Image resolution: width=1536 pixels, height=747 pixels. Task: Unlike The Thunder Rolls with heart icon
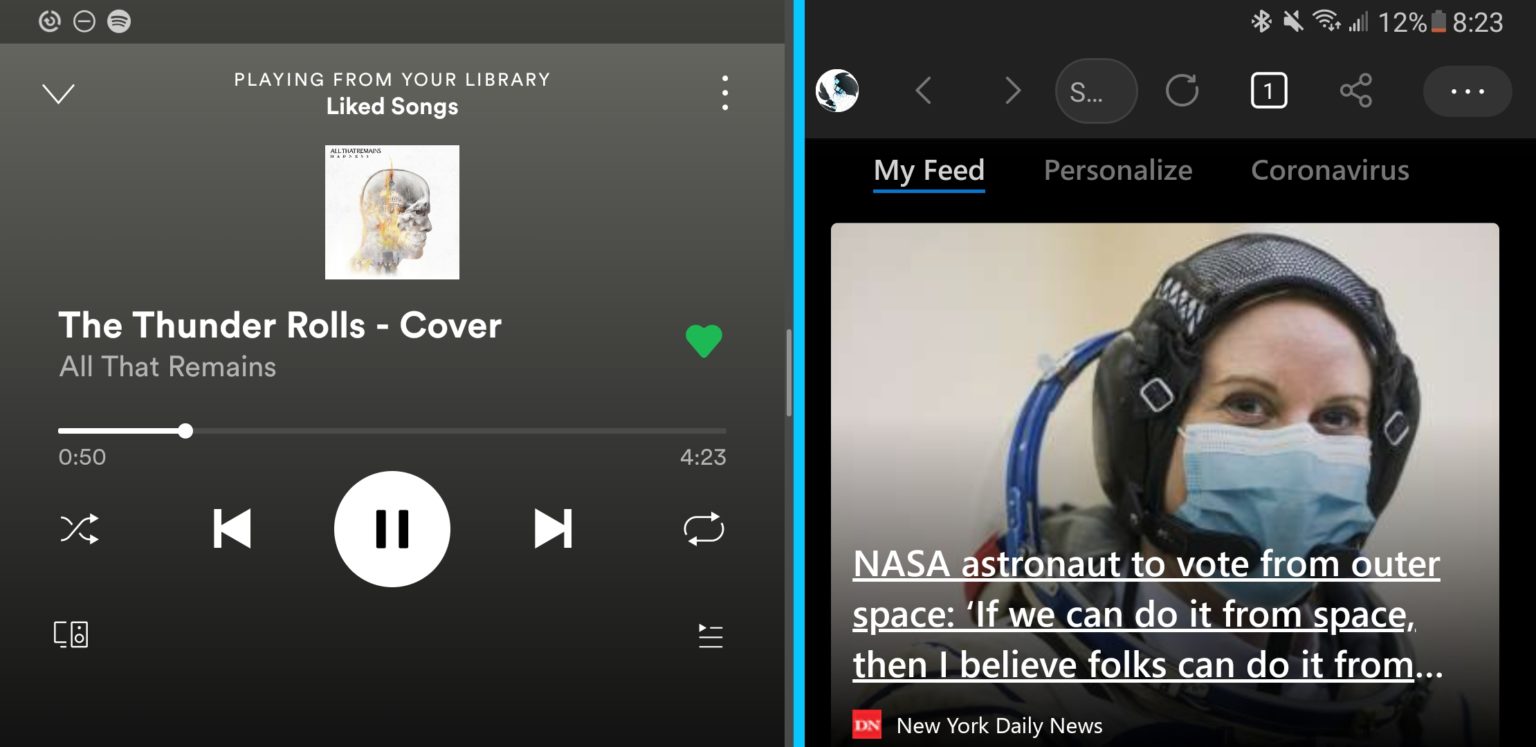[x=704, y=341]
